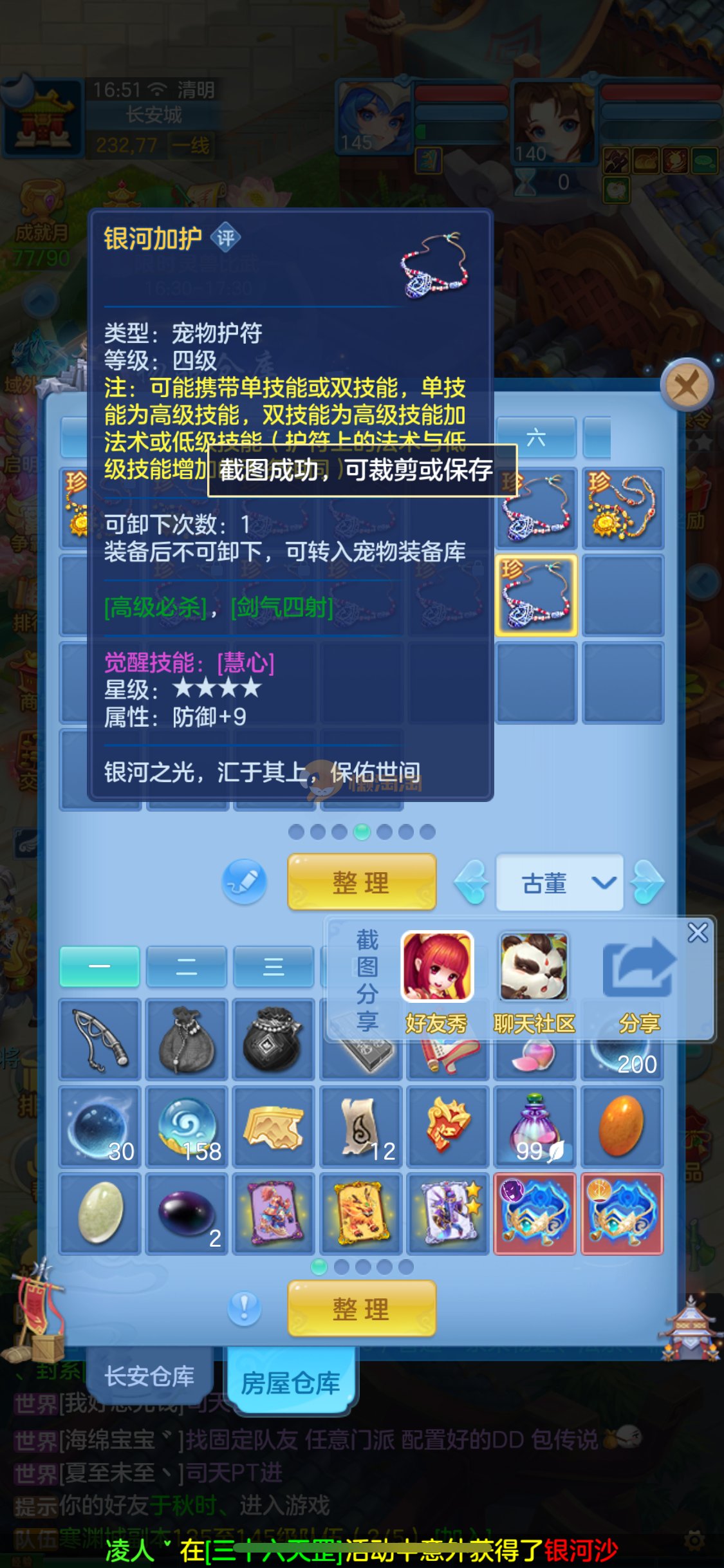
Task: Open warehouse page 六 tab
Action: (535, 438)
